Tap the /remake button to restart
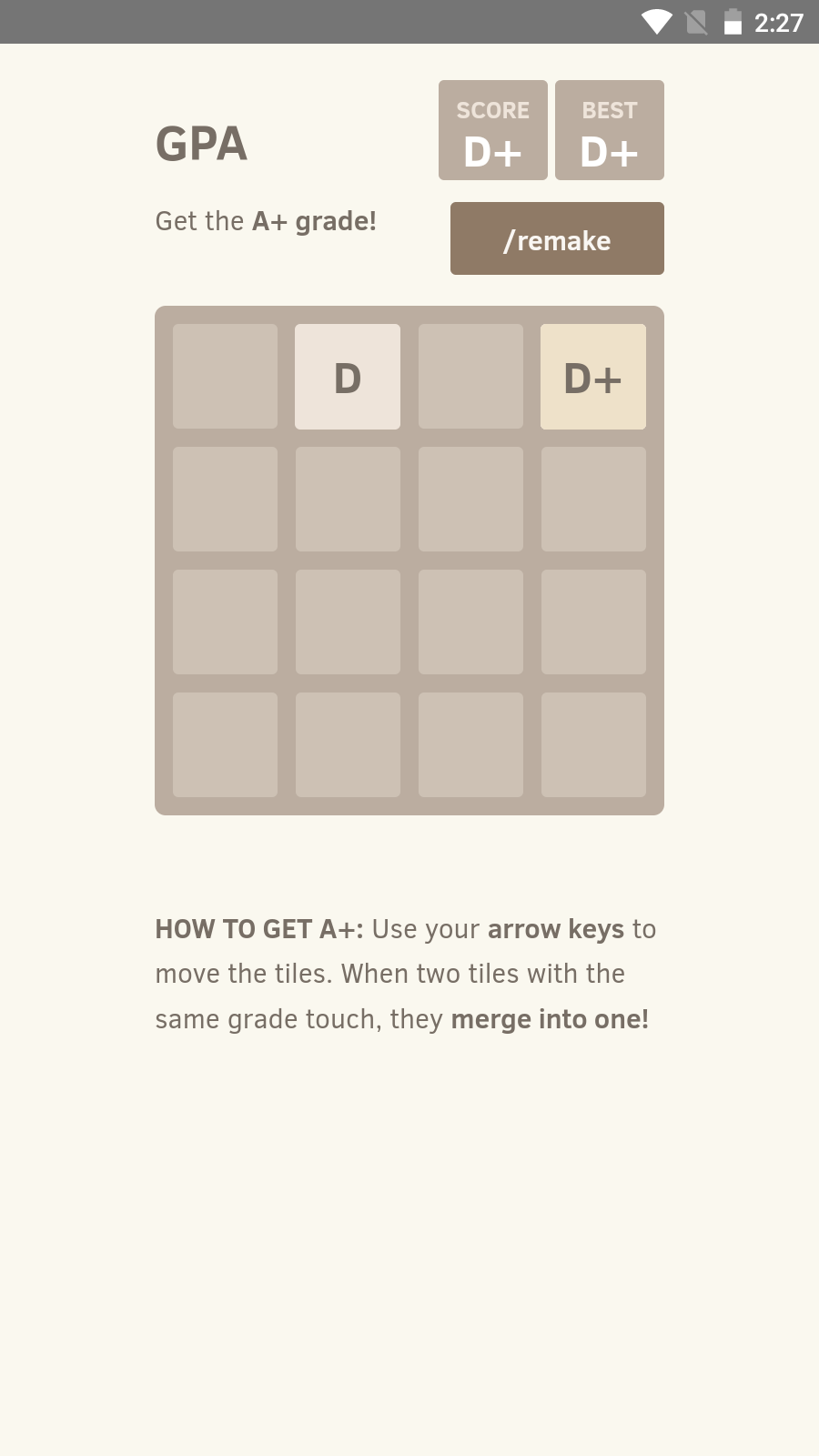 pyautogui.click(x=557, y=239)
